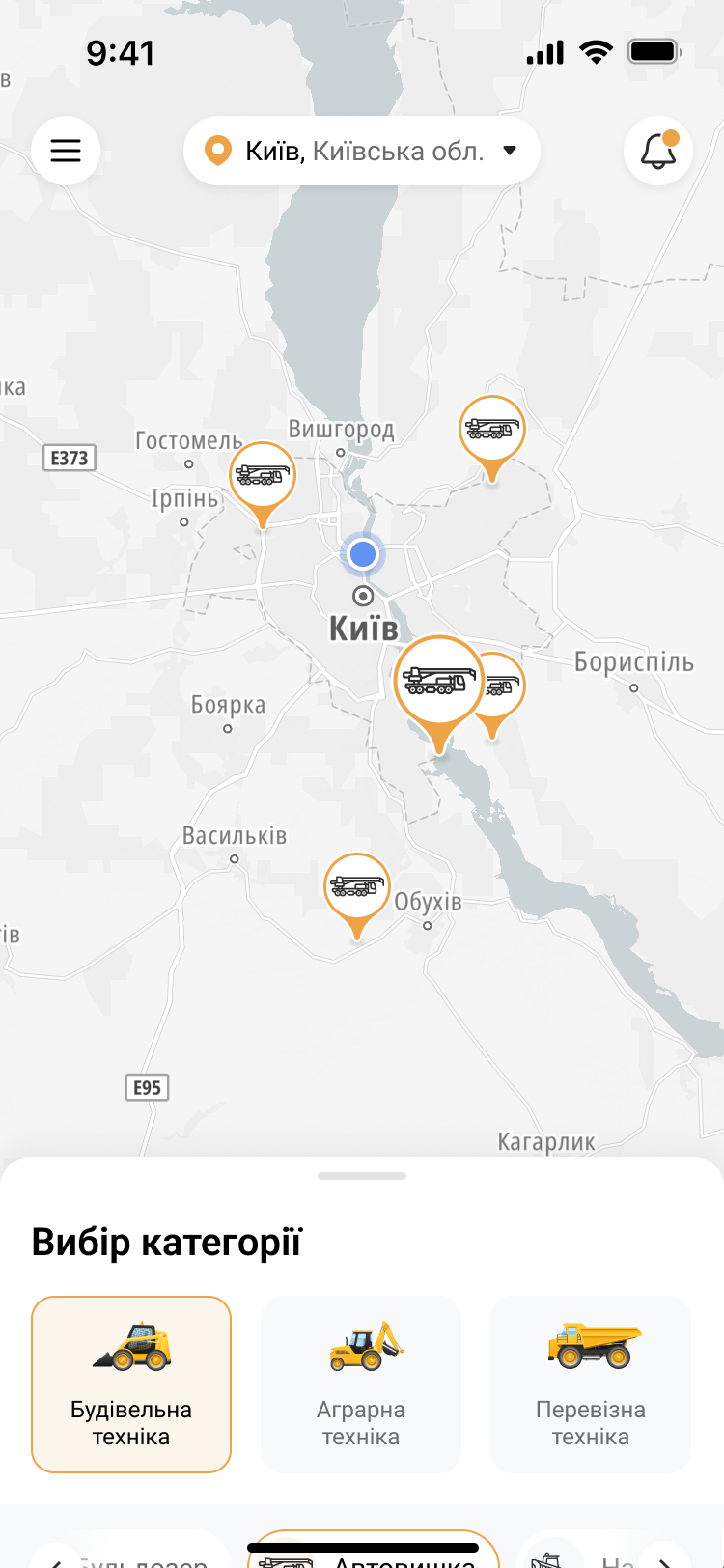724x1568 pixels.
Task: Tap the crane marker near Обухів
Action: [357, 886]
